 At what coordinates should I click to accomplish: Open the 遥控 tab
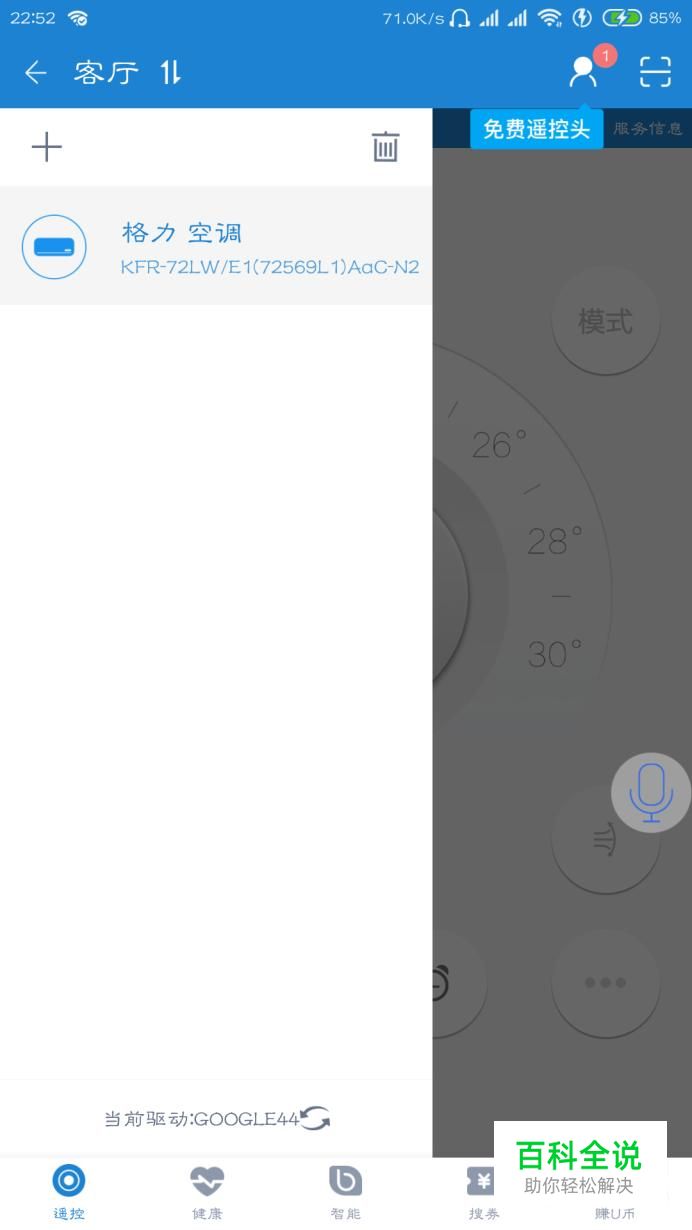68,1192
